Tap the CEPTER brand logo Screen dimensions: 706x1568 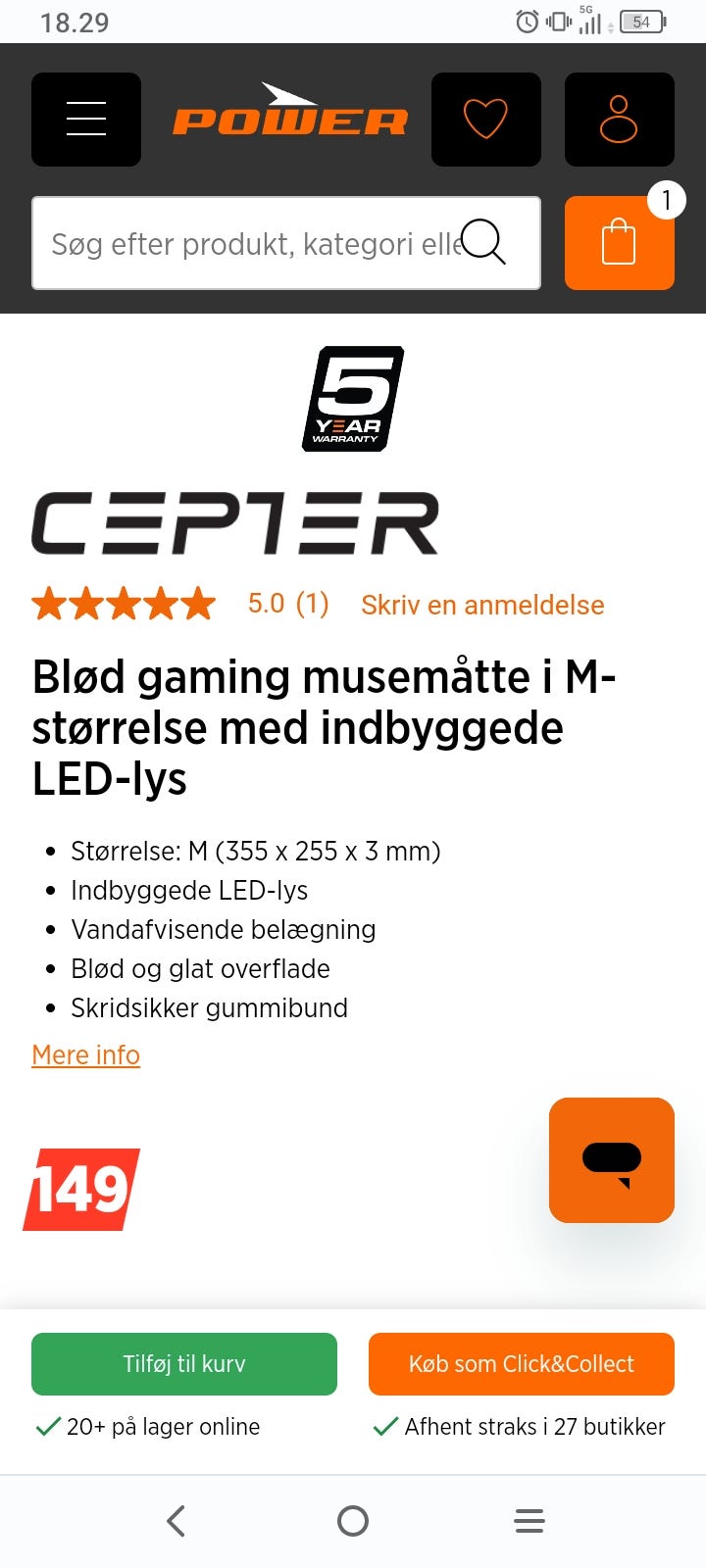233,522
